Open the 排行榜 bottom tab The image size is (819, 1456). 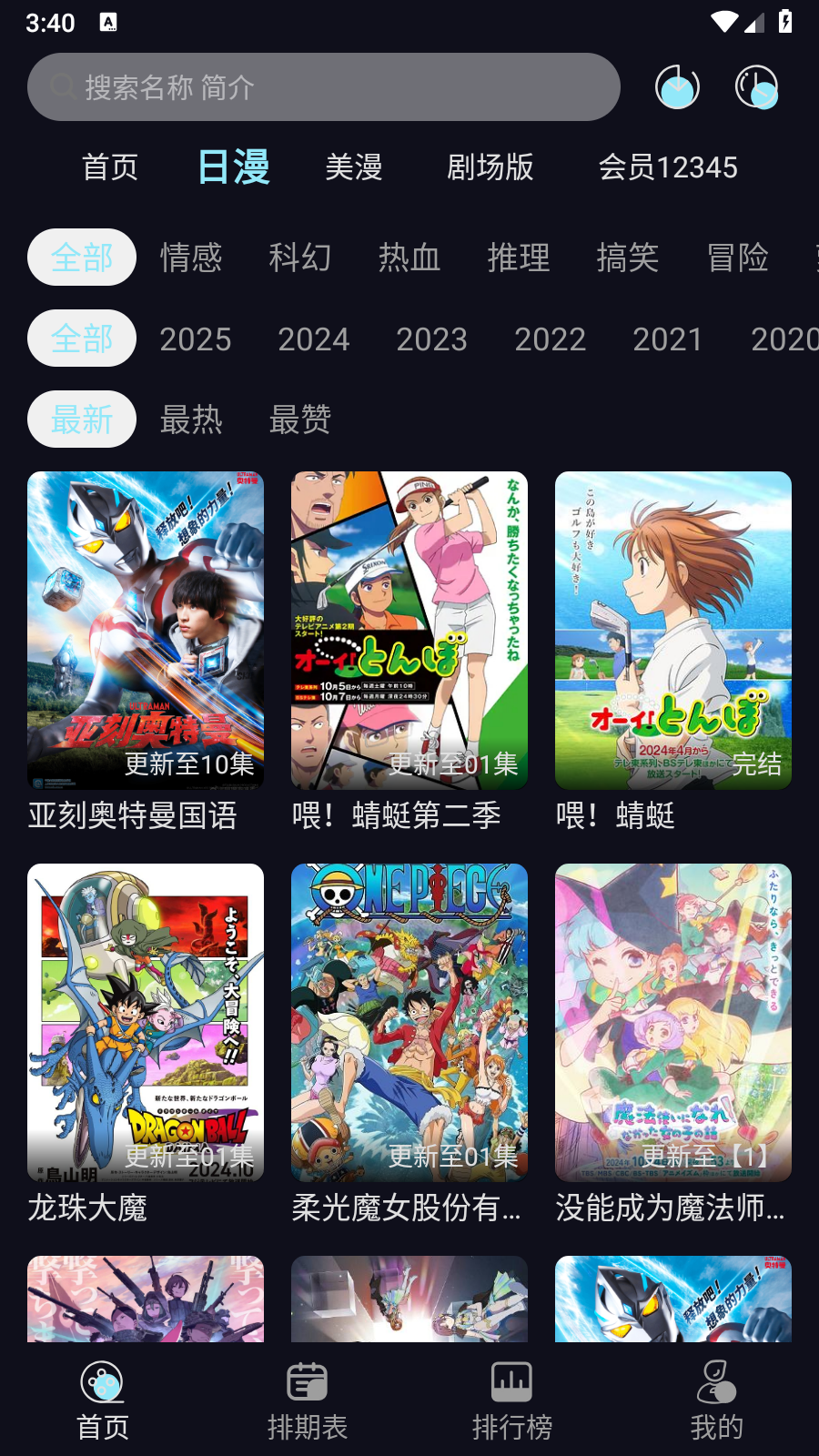click(512, 1401)
